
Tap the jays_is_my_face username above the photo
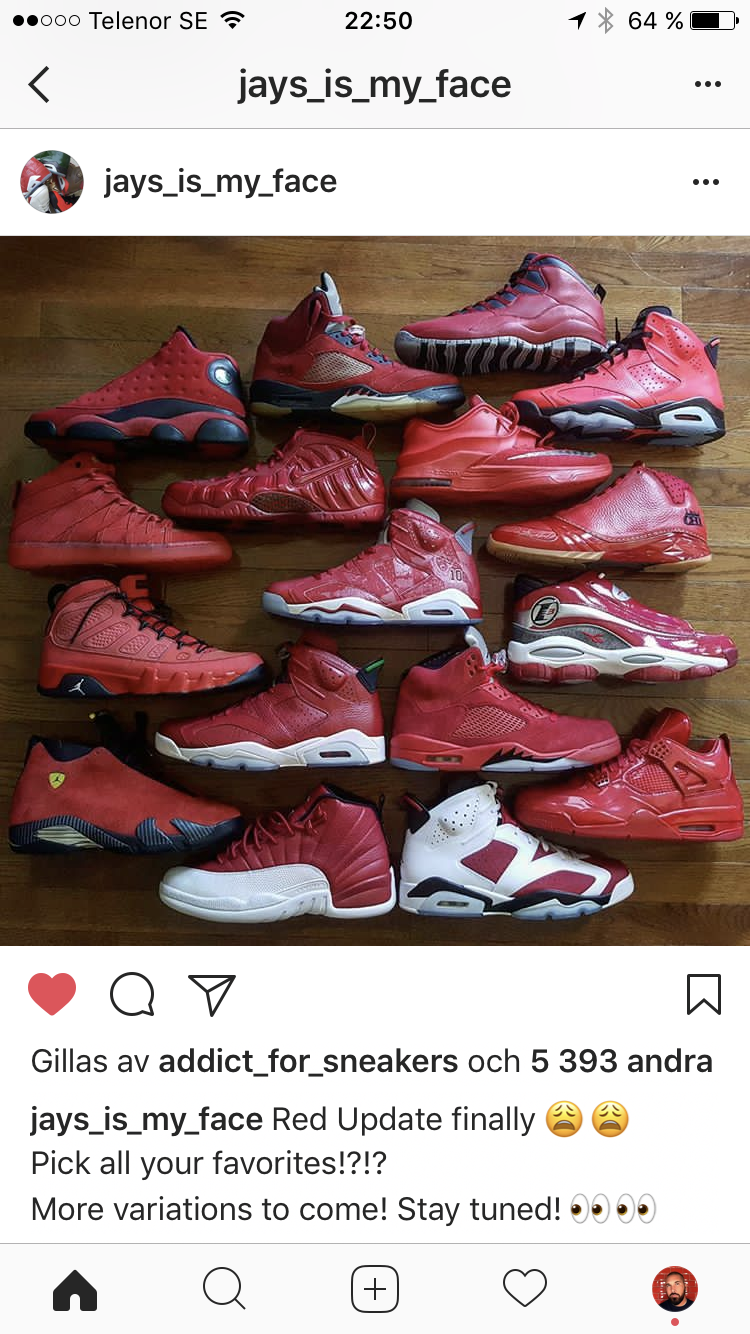click(220, 182)
